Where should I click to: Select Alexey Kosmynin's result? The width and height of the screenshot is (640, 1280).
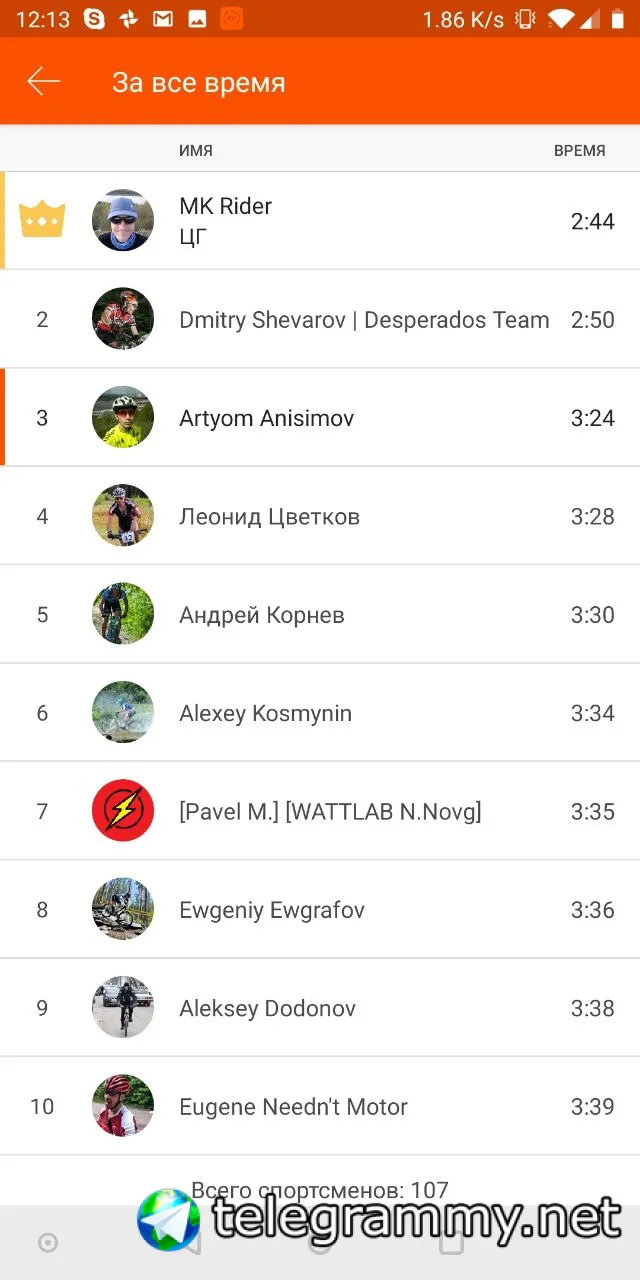tap(320, 713)
